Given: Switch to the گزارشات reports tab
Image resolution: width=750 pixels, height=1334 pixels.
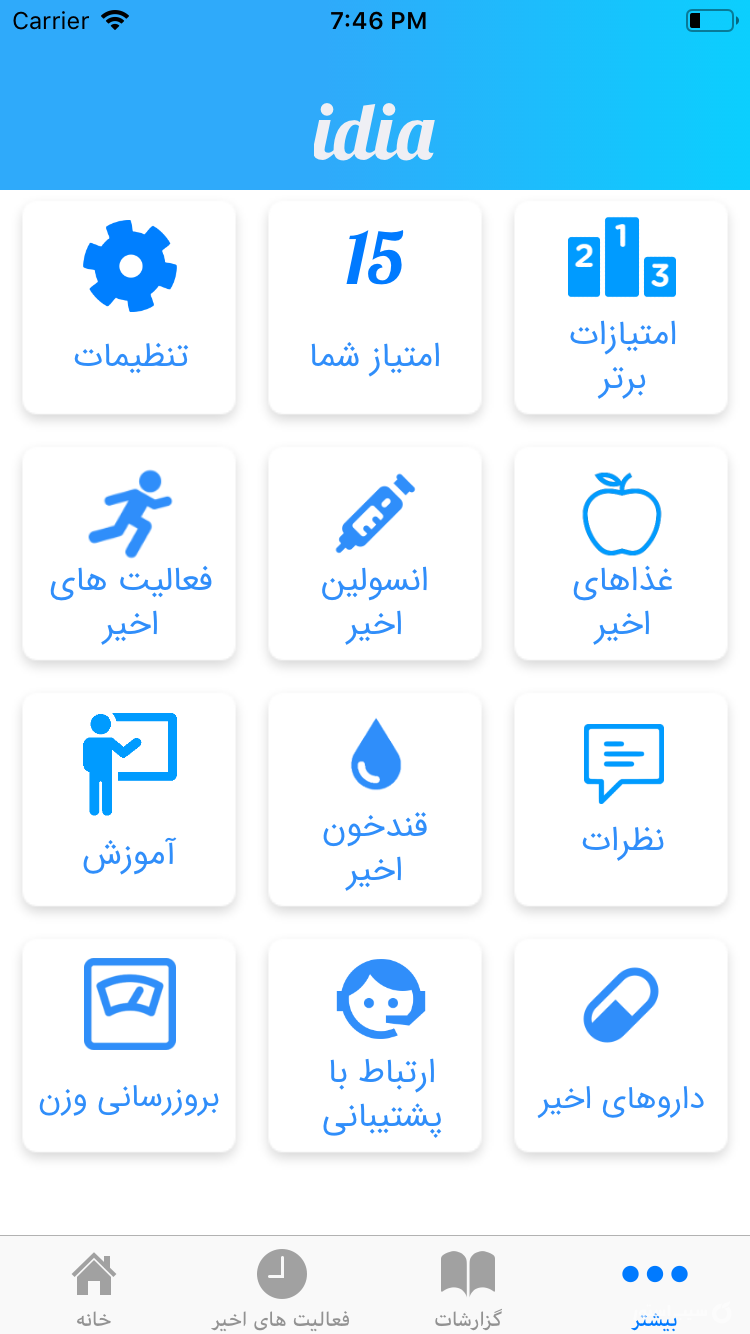Looking at the screenshot, I should (x=468, y=1287).
